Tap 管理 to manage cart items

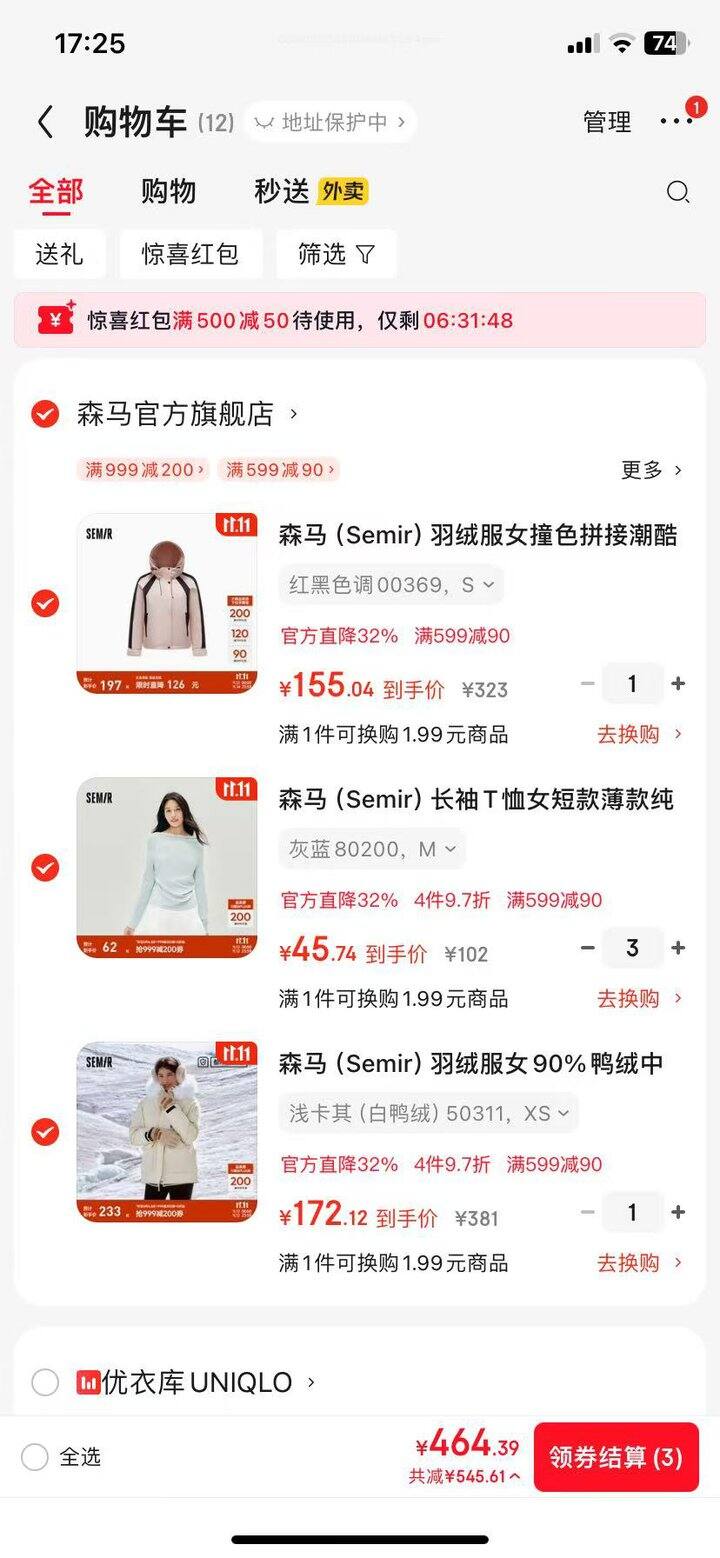(x=607, y=122)
